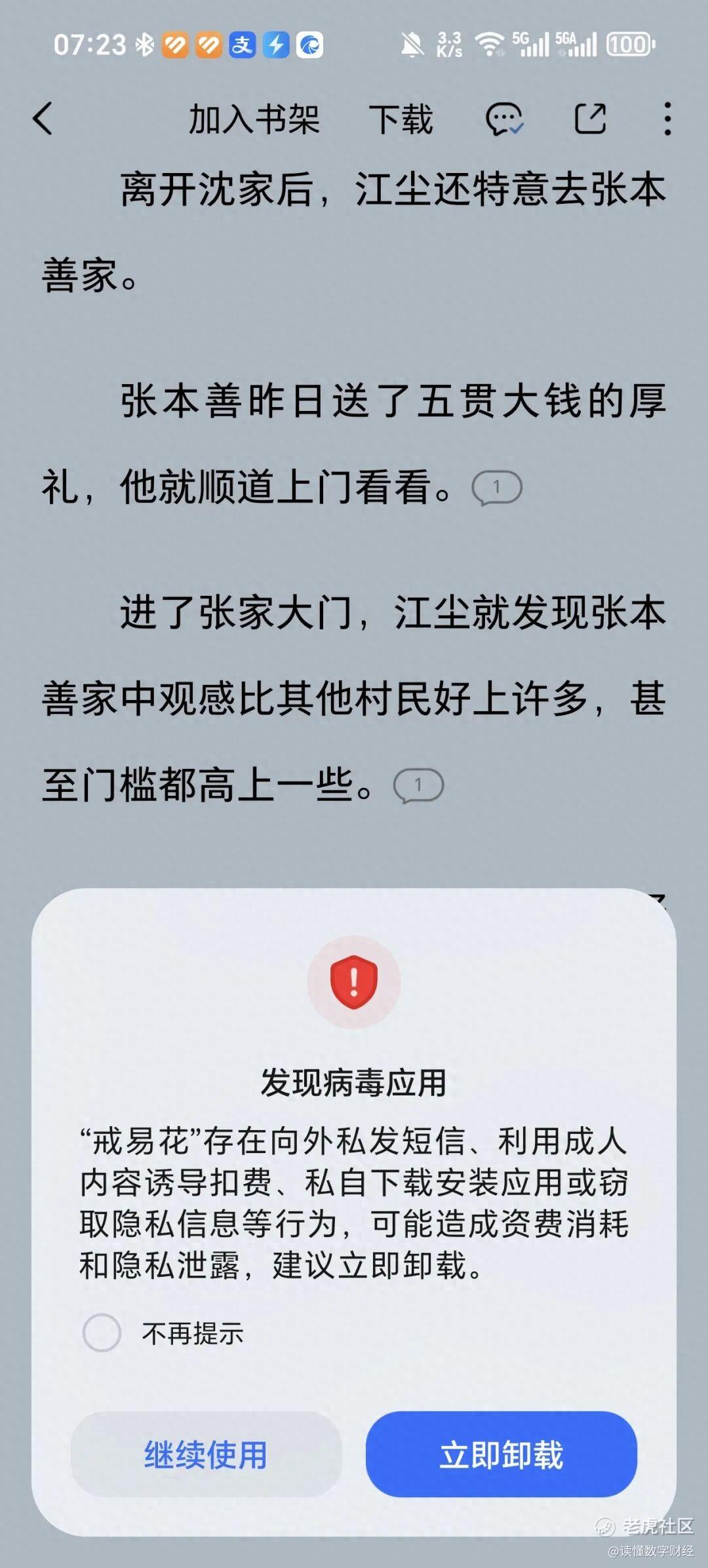Open comment bubble after 至门槛都高上一些
Image resolution: width=708 pixels, height=1568 pixels.
[418, 785]
